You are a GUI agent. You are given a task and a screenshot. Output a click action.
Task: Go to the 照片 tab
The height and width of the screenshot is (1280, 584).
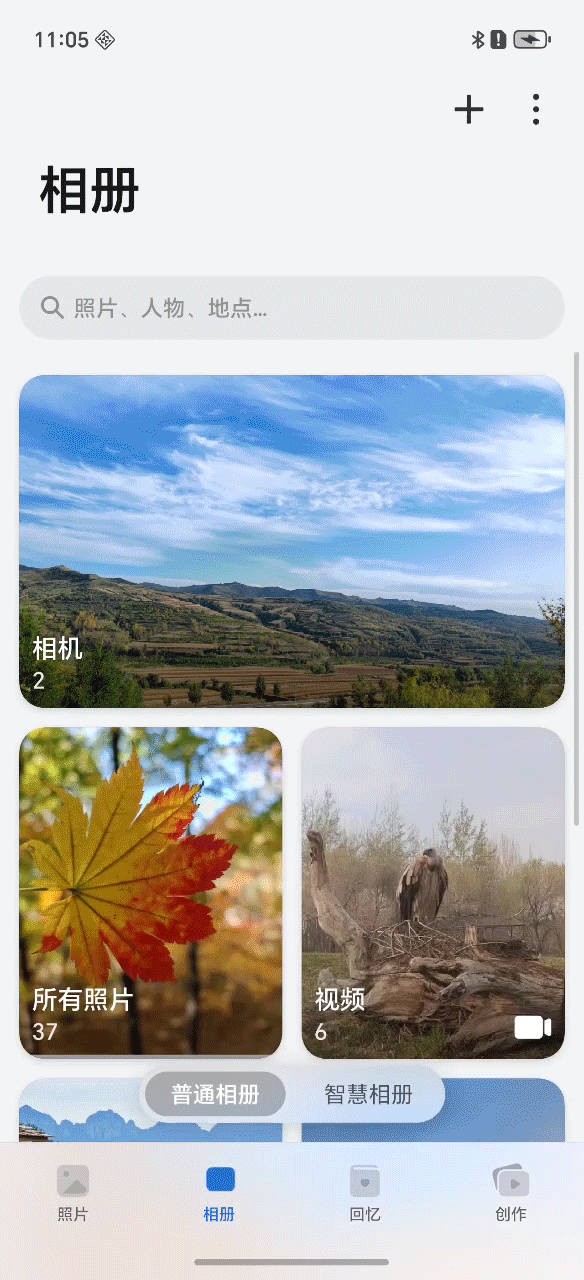(x=73, y=1193)
